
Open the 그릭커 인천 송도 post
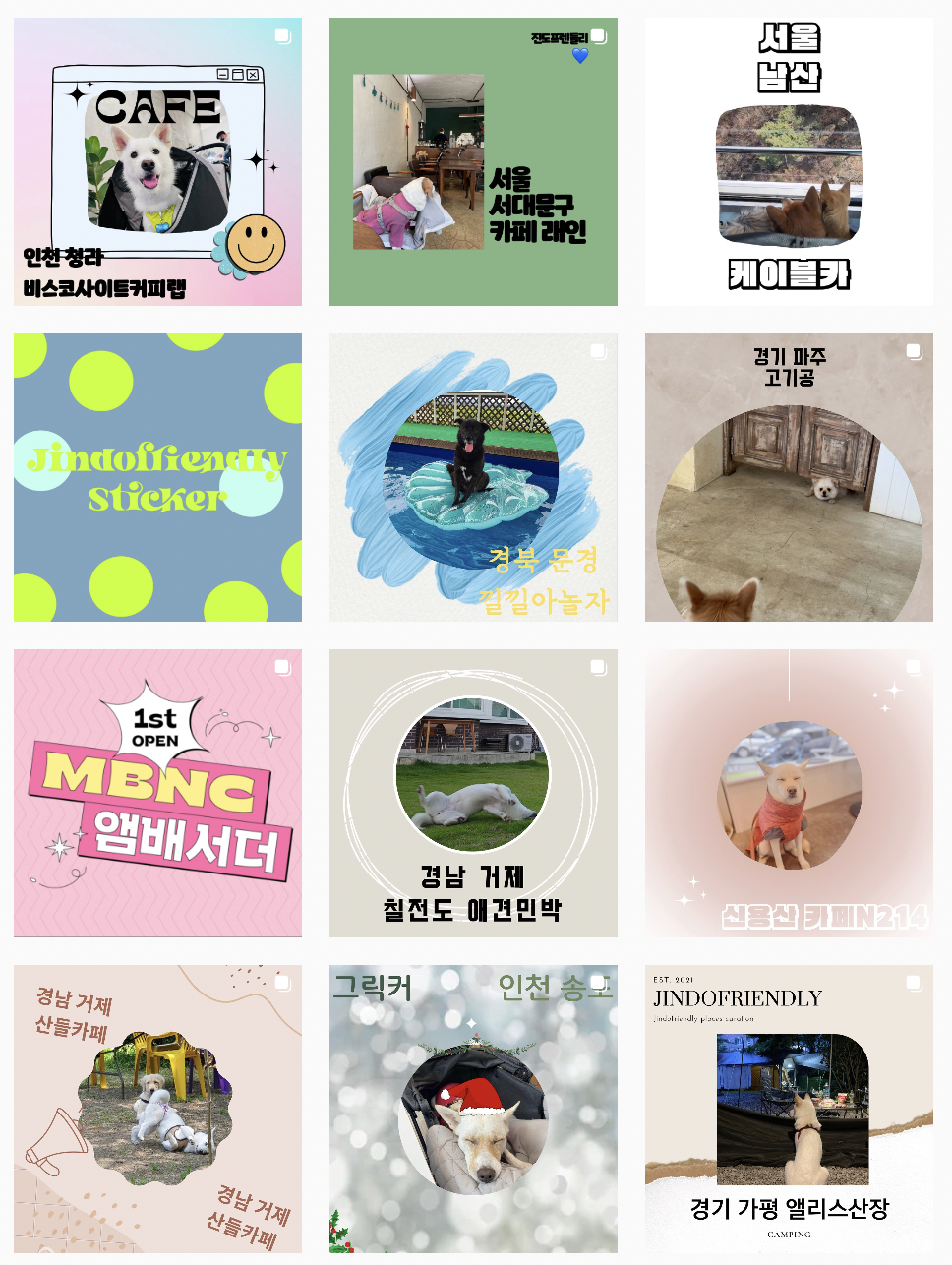[x=473, y=1109]
